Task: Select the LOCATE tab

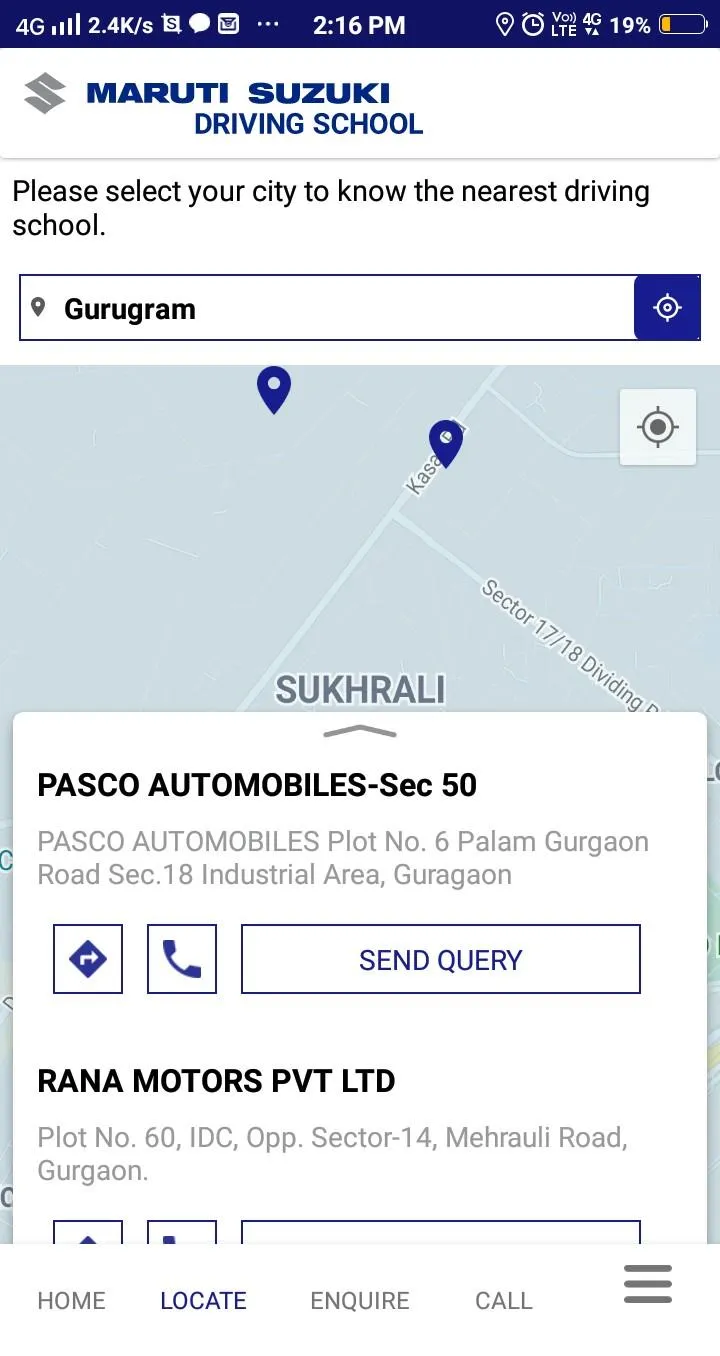Action: [x=203, y=1300]
